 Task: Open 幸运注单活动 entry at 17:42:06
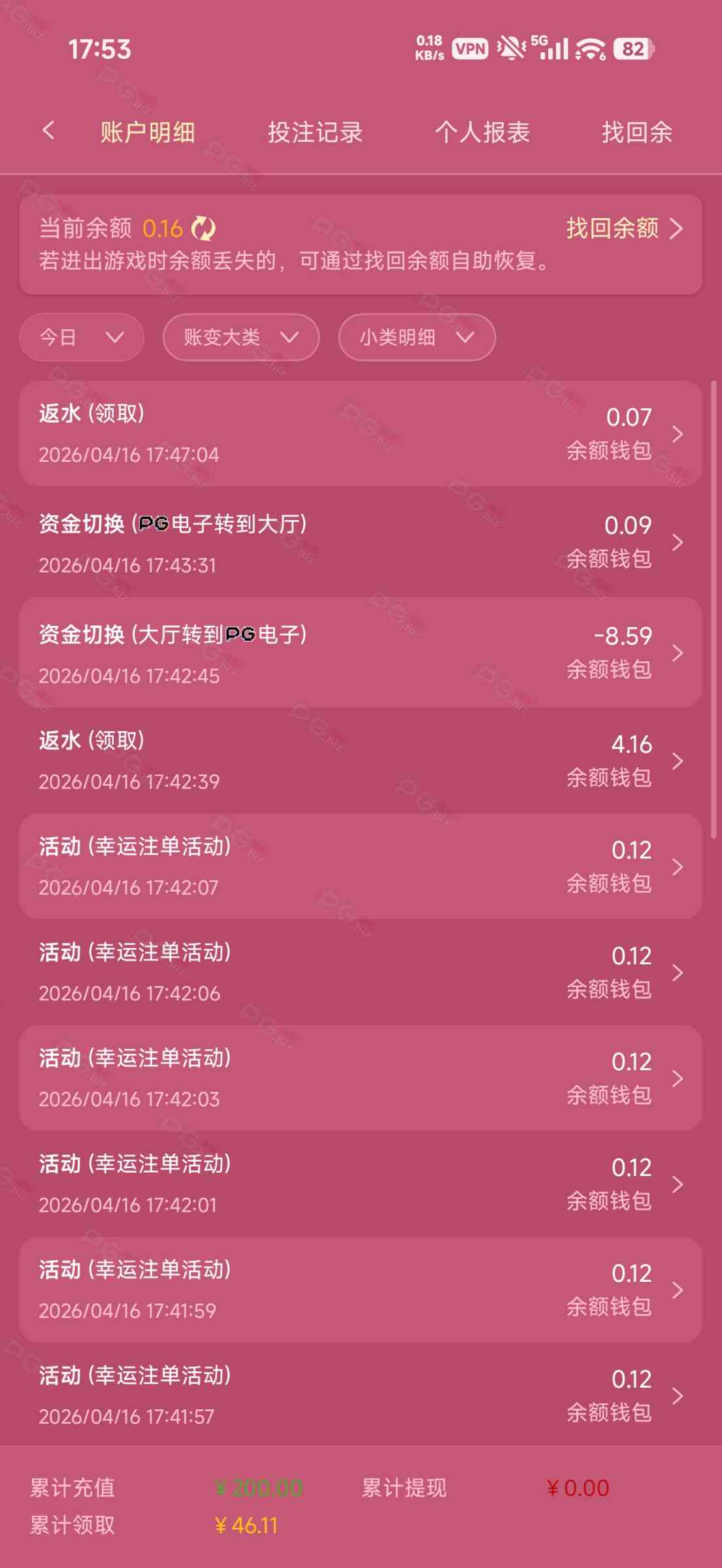tap(361, 972)
